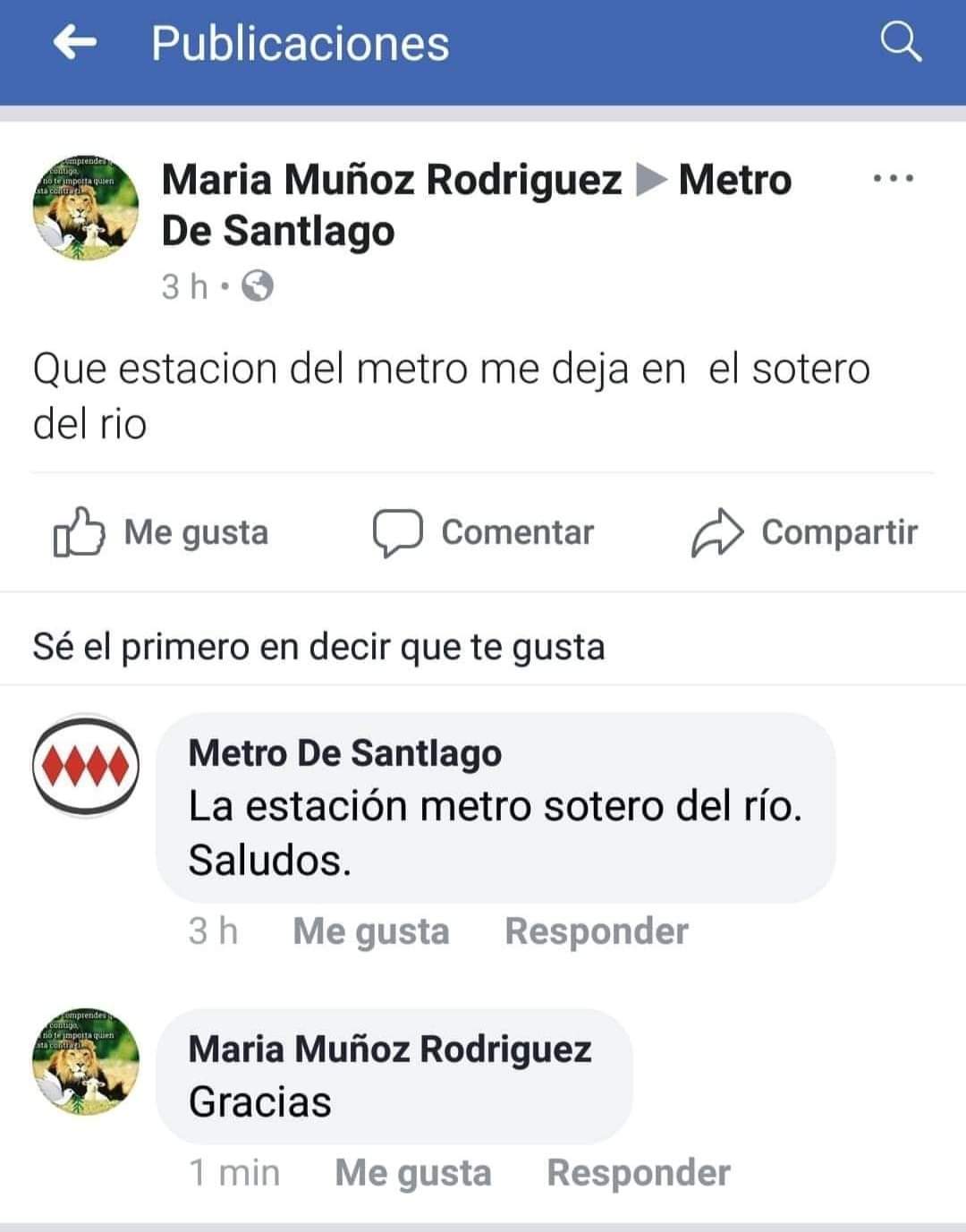This screenshot has height=1232, width=966.
Task: Open Maria Muñoz Rodriguez's profile from post header
Action: click(x=391, y=180)
